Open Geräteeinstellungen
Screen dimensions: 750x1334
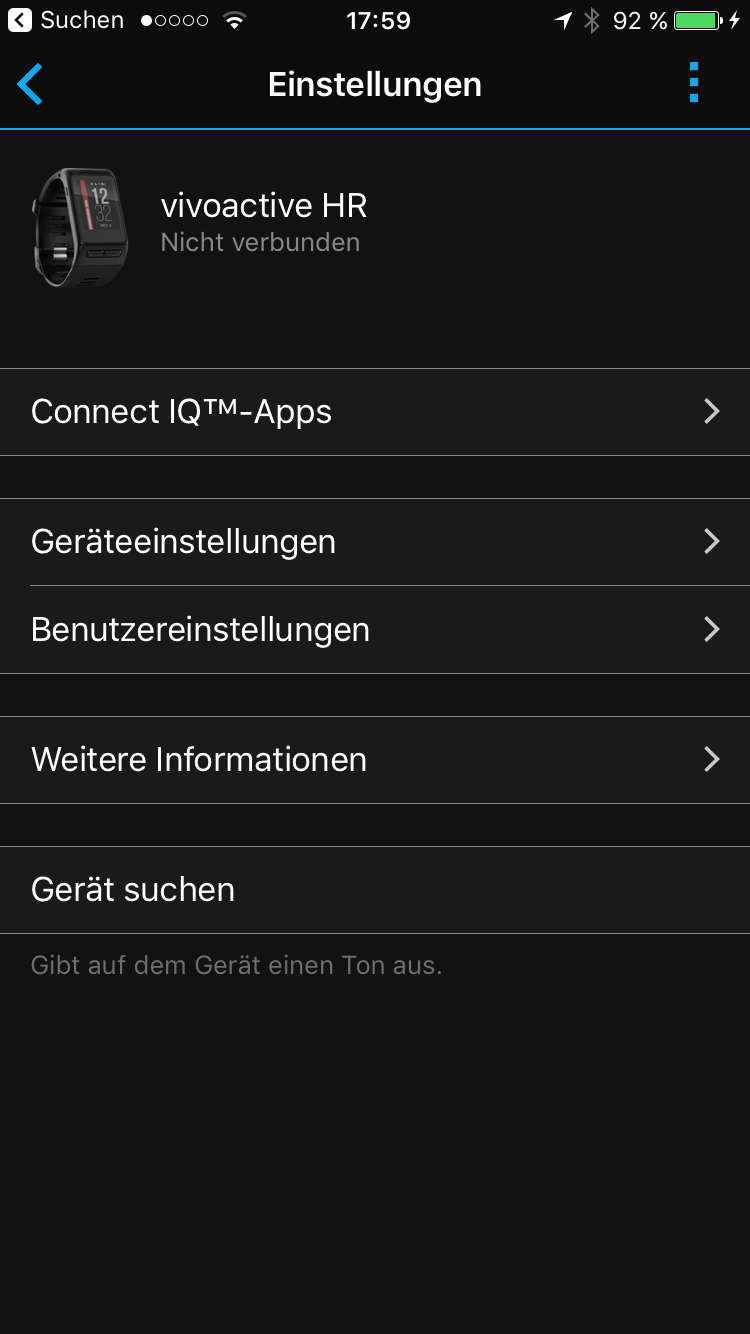click(x=375, y=542)
